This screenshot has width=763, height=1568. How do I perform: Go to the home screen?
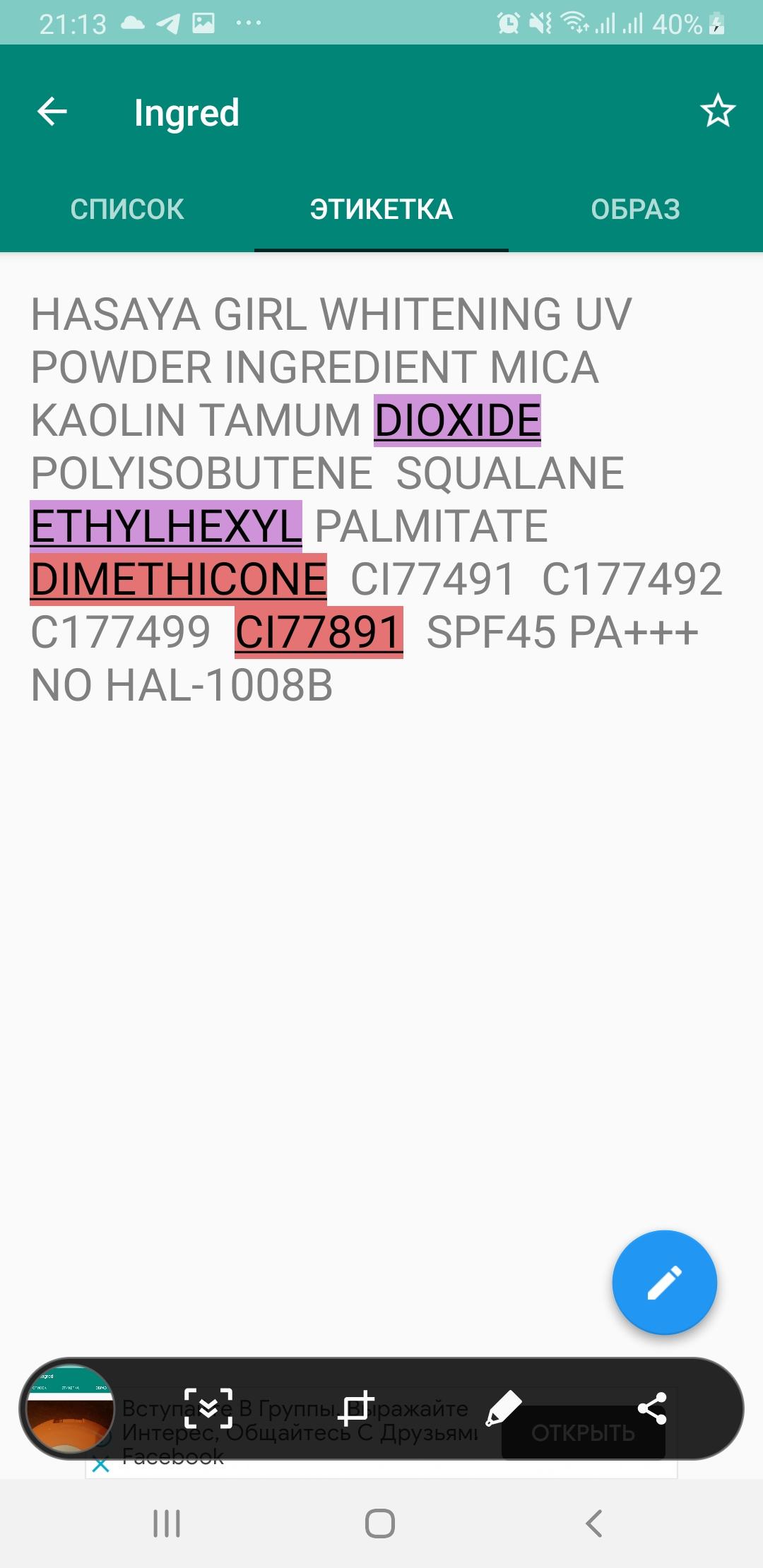click(380, 1524)
